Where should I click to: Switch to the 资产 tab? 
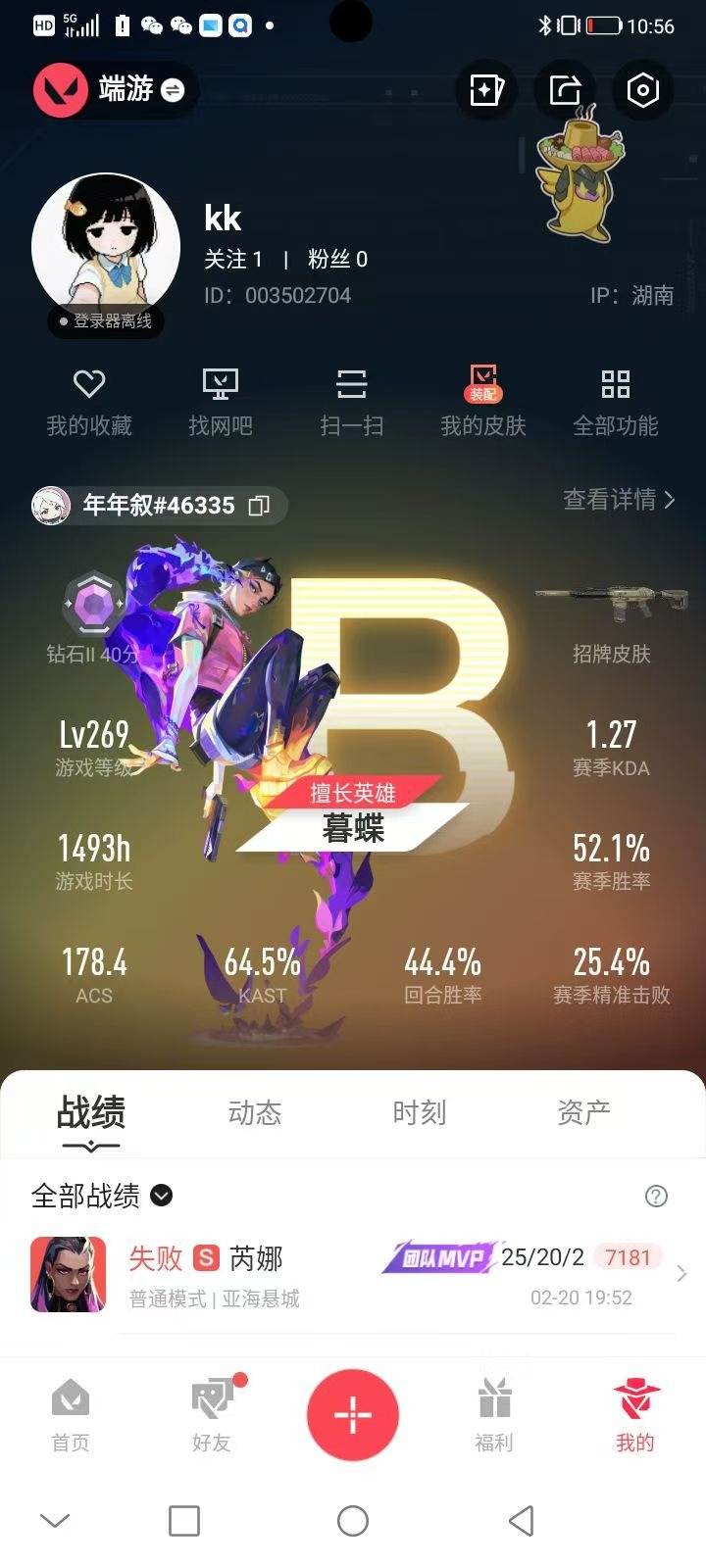(584, 1113)
